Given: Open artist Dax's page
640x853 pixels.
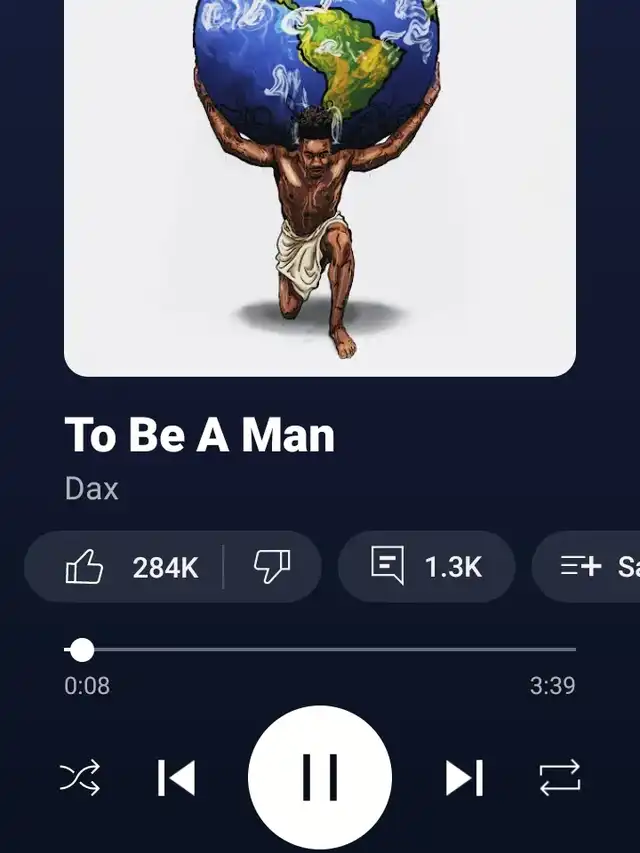Looking at the screenshot, I should pyautogui.click(x=92, y=489).
